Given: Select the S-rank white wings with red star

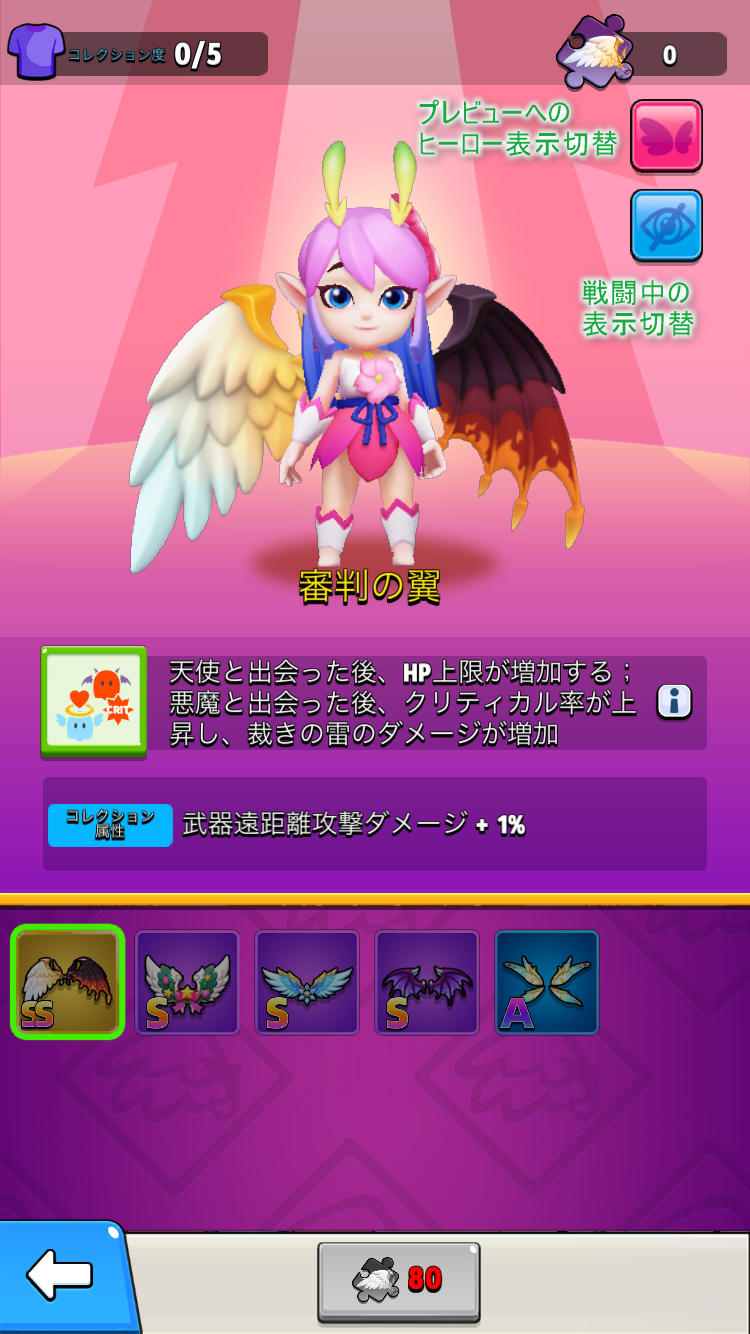Looking at the screenshot, I should tap(187, 981).
